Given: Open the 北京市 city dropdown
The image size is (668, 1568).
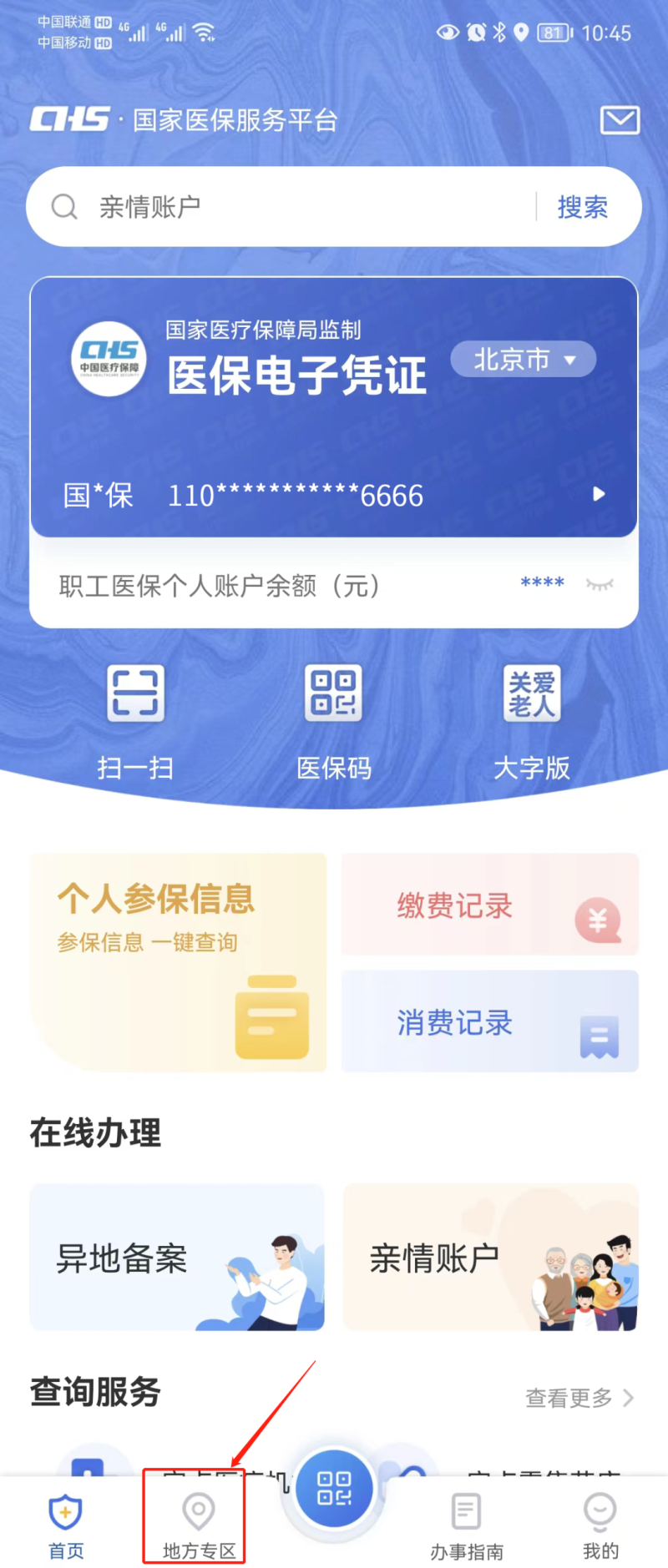Looking at the screenshot, I should click(524, 360).
